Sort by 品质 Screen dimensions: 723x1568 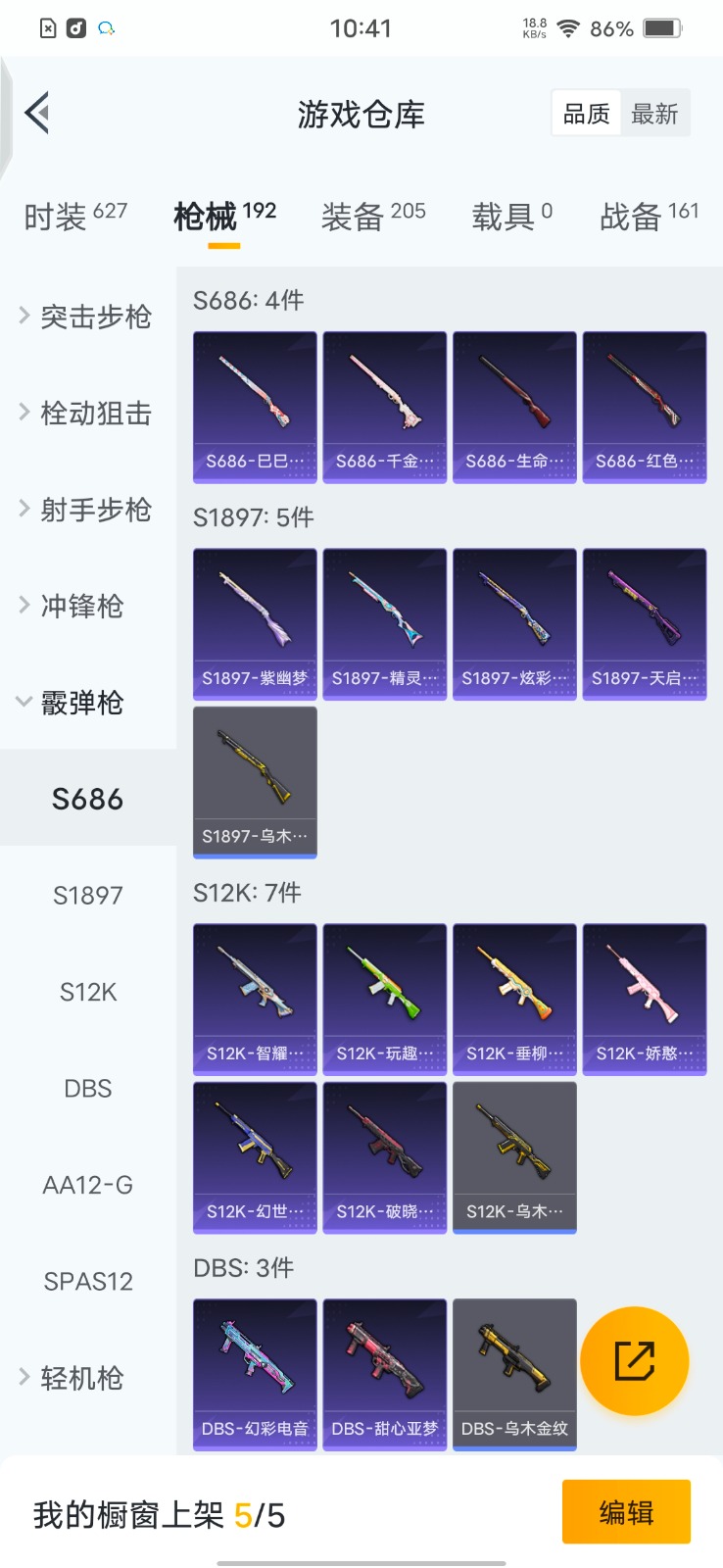tap(586, 114)
